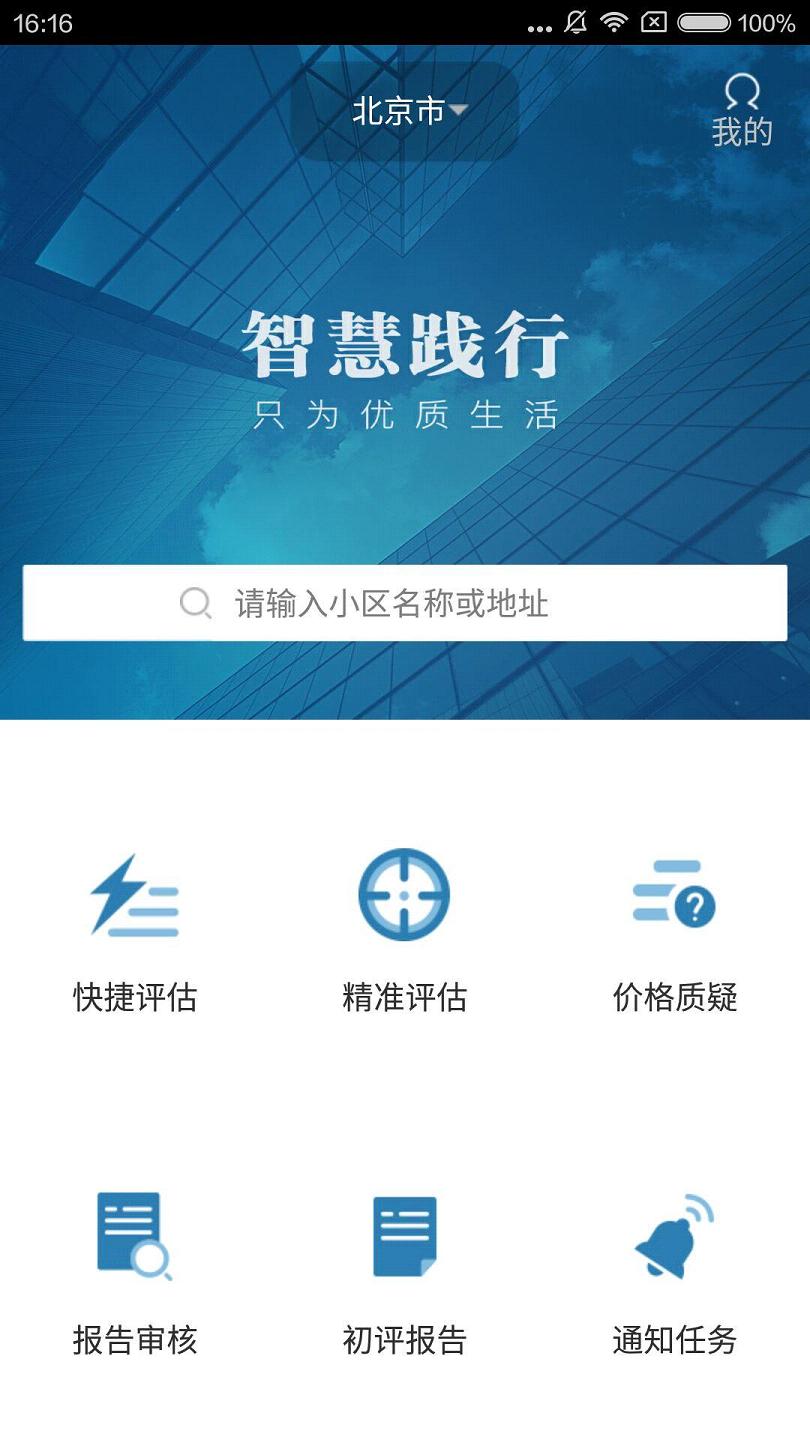Tap the 请输入小区名称或地址 search box
The image size is (810, 1440).
click(405, 603)
